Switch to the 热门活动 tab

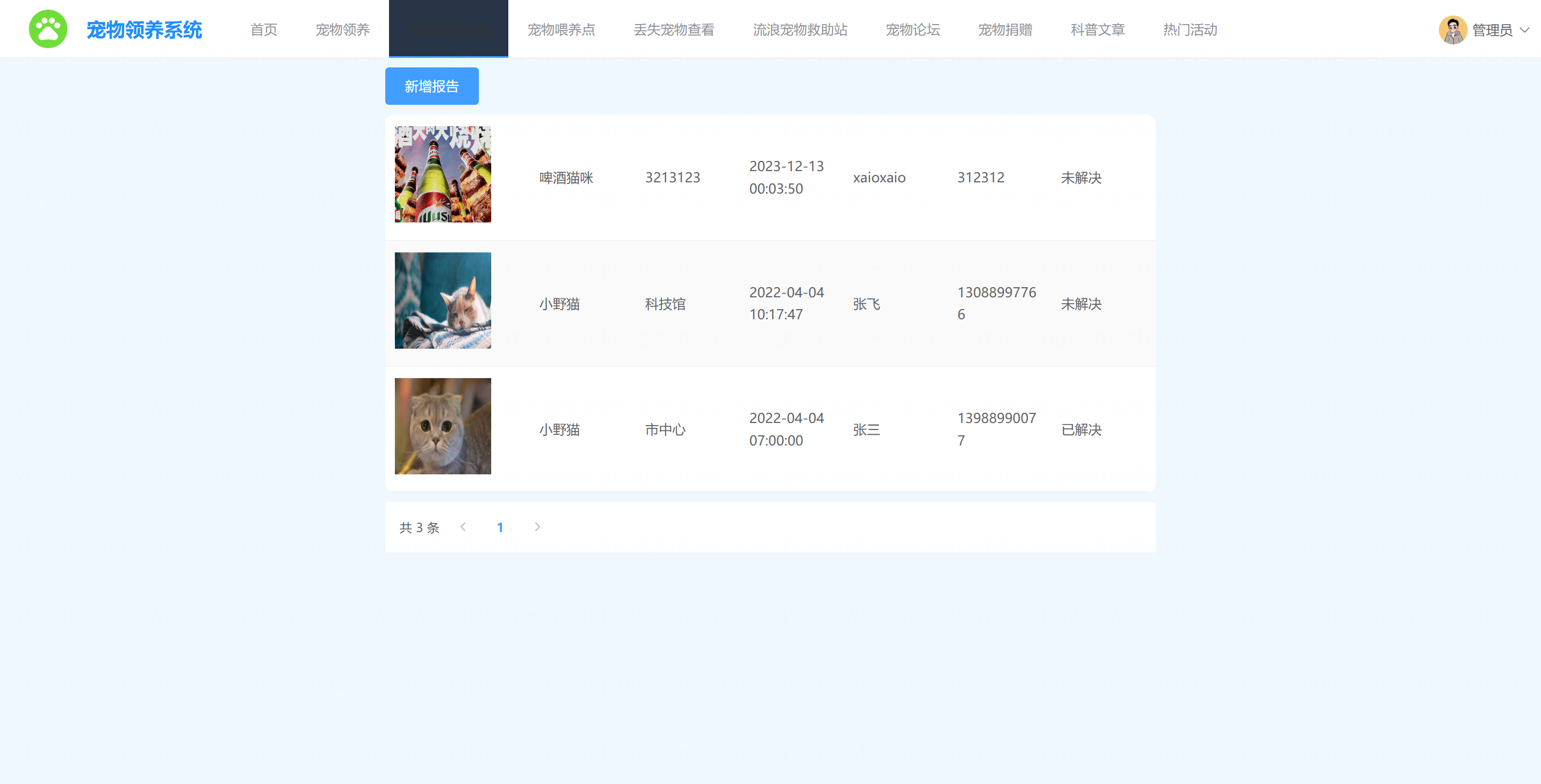pos(1189,29)
